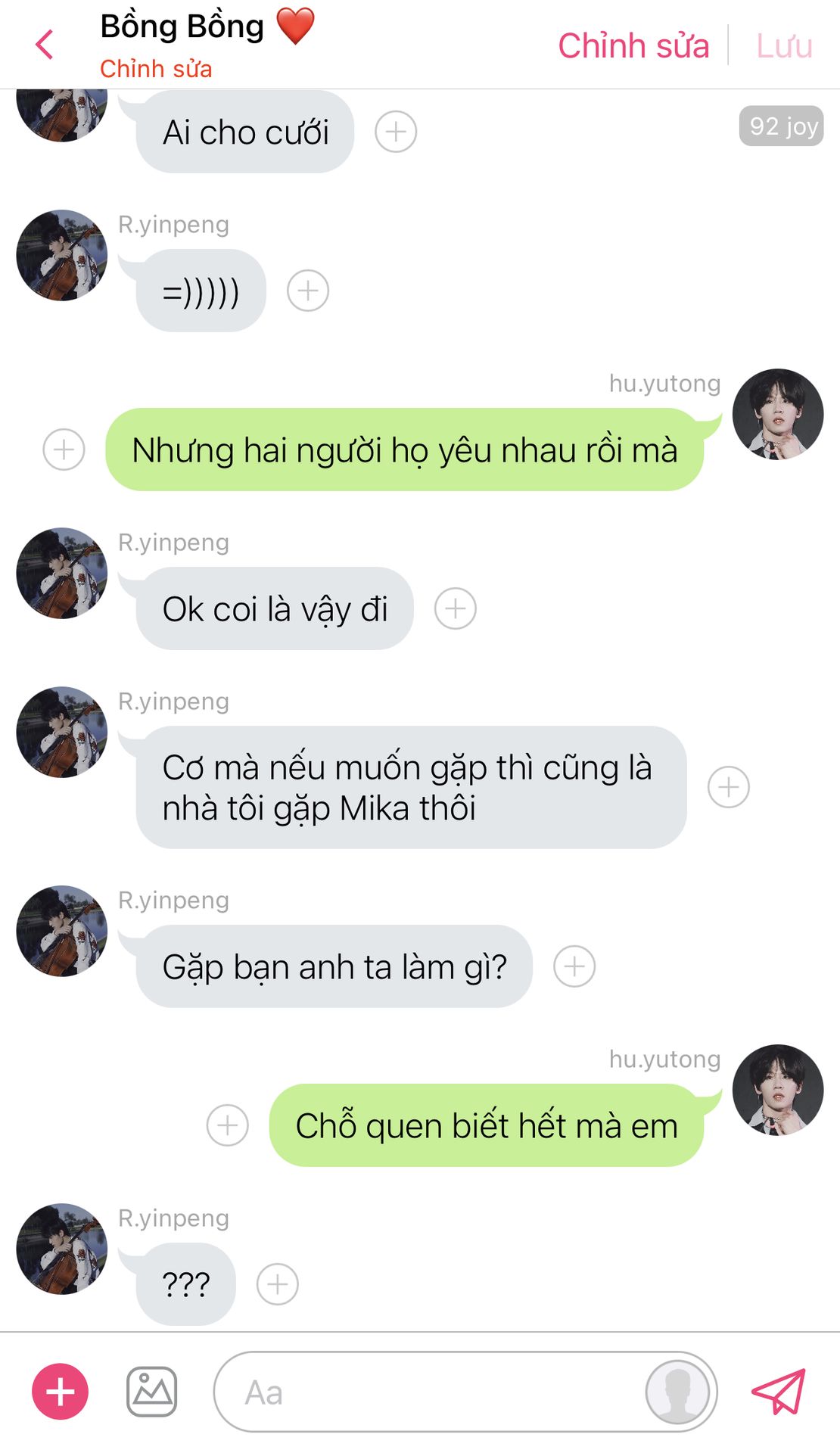Open the image picker icon
The width and height of the screenshot is (840, 1453).
tap(151, 1392)
